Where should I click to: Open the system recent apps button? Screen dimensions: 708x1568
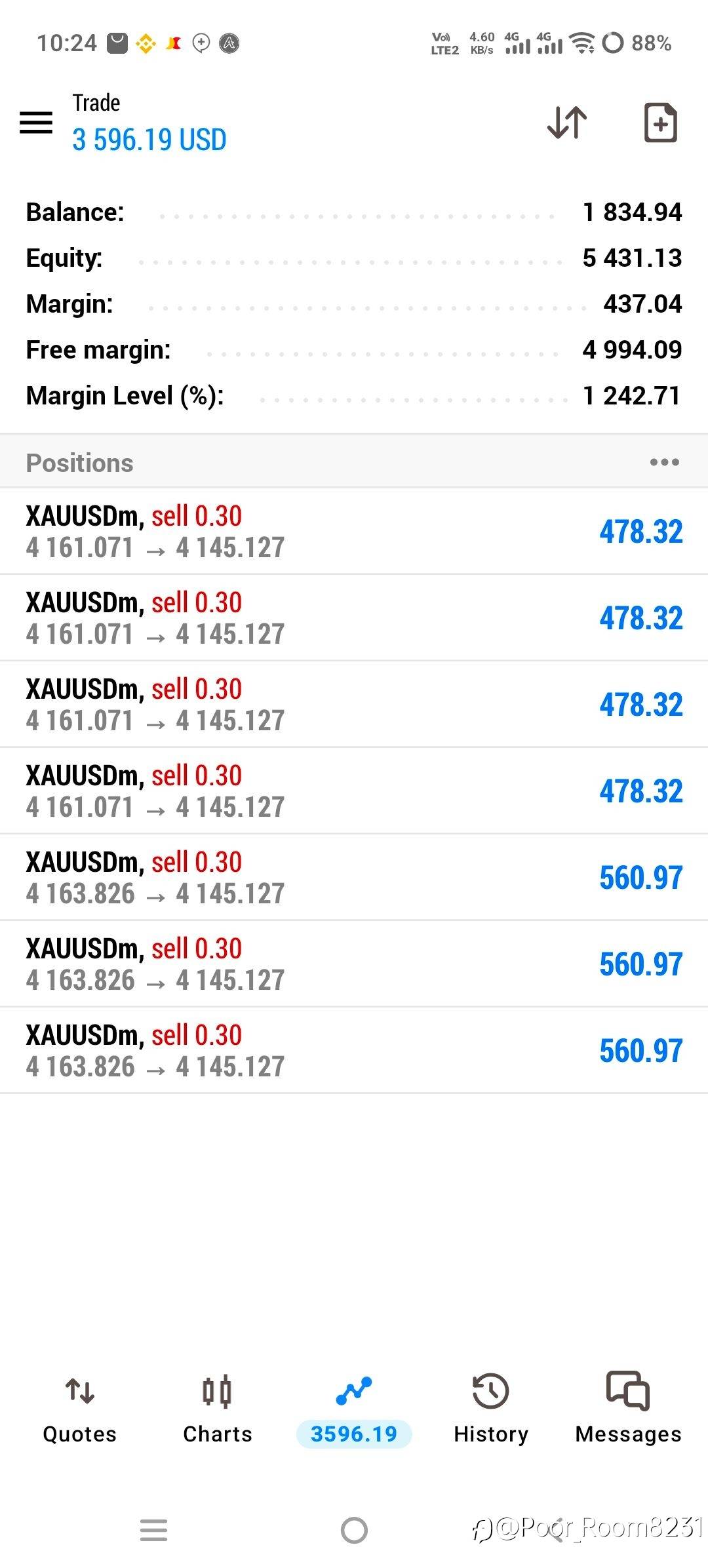tap(154, 1531)
